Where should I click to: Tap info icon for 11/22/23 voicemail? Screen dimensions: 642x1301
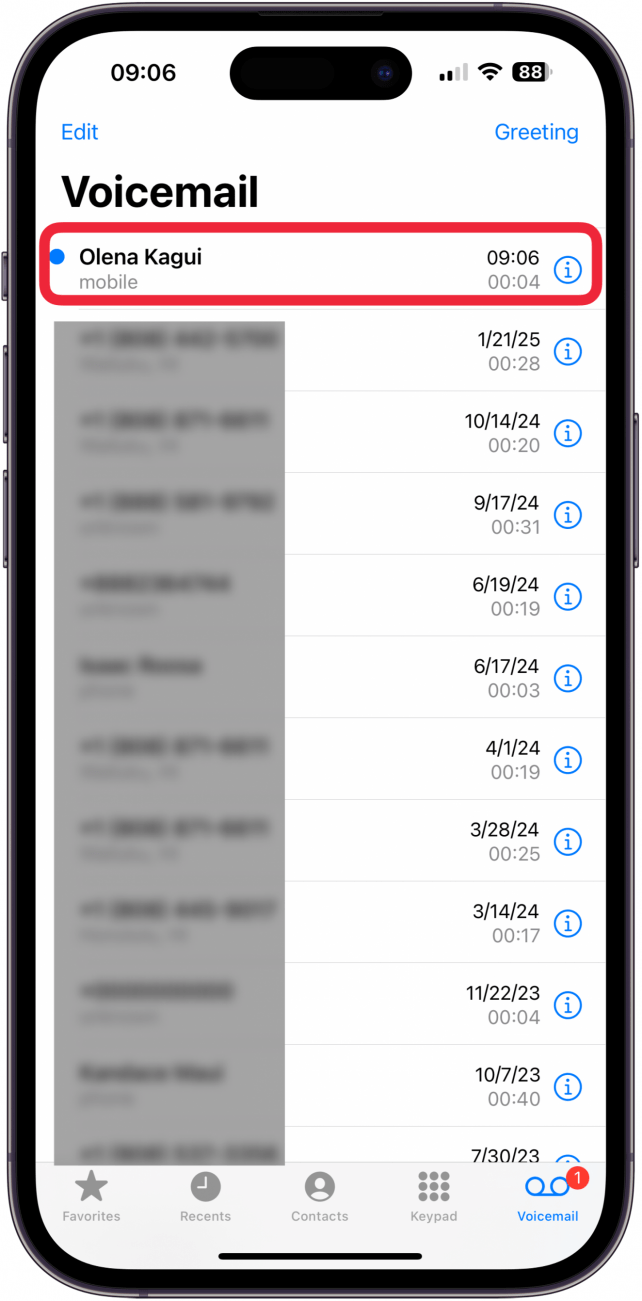click(567, 1004)
